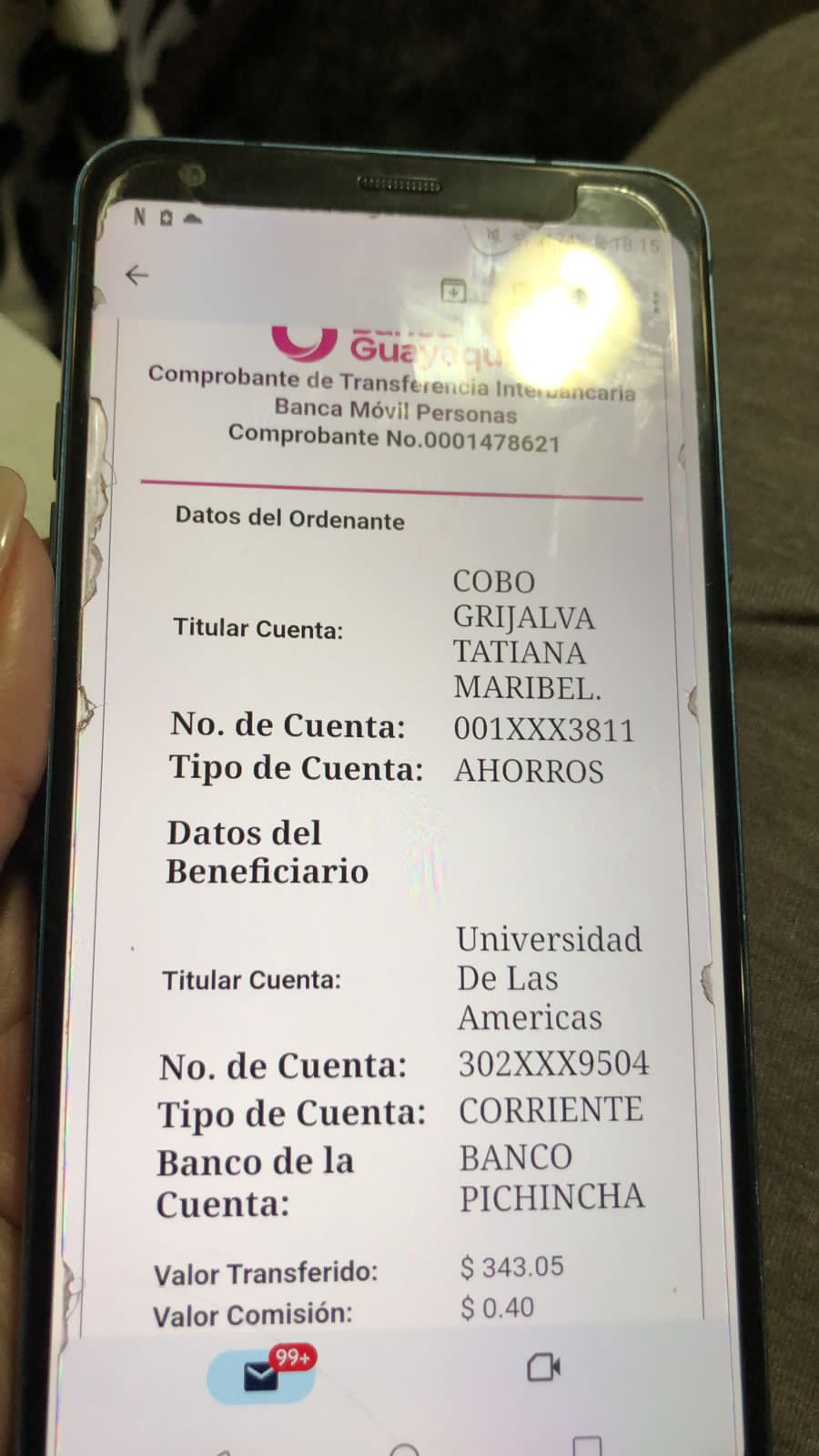Switch to the Mail tab with 99+ badge

tap(261, 1375)
